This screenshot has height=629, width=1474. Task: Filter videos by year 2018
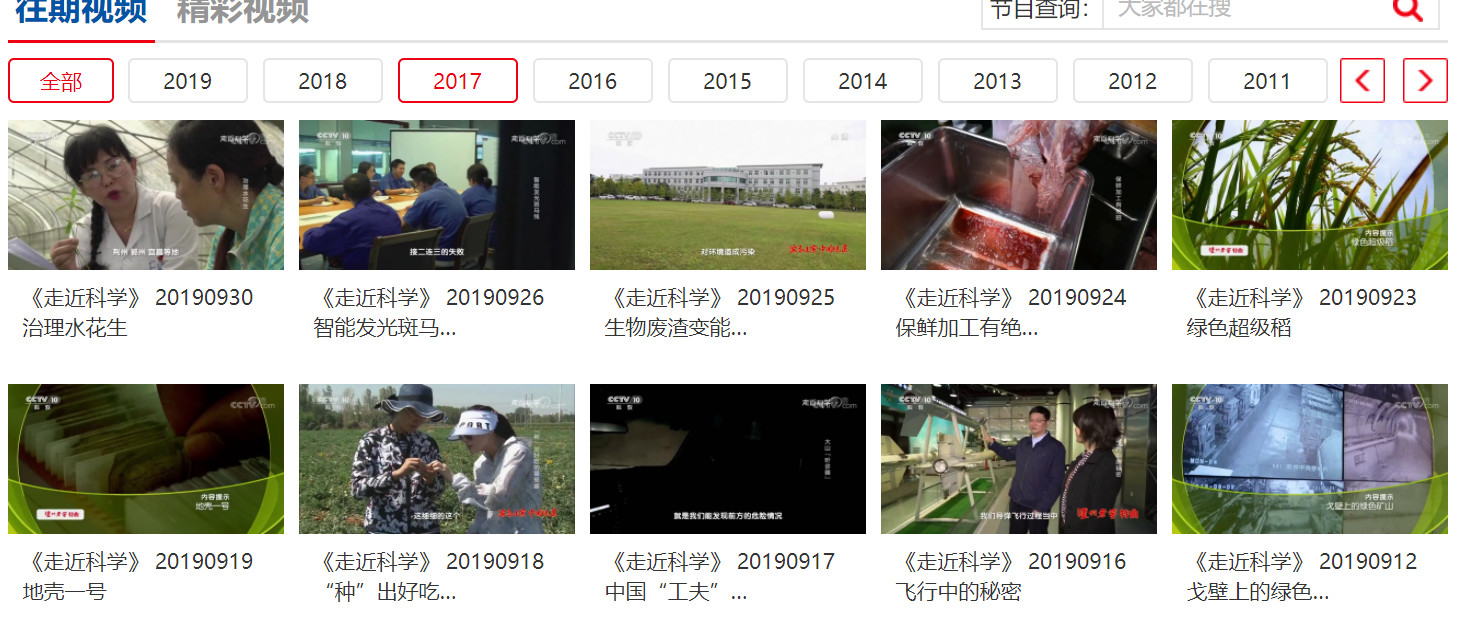tap(322, 81)
